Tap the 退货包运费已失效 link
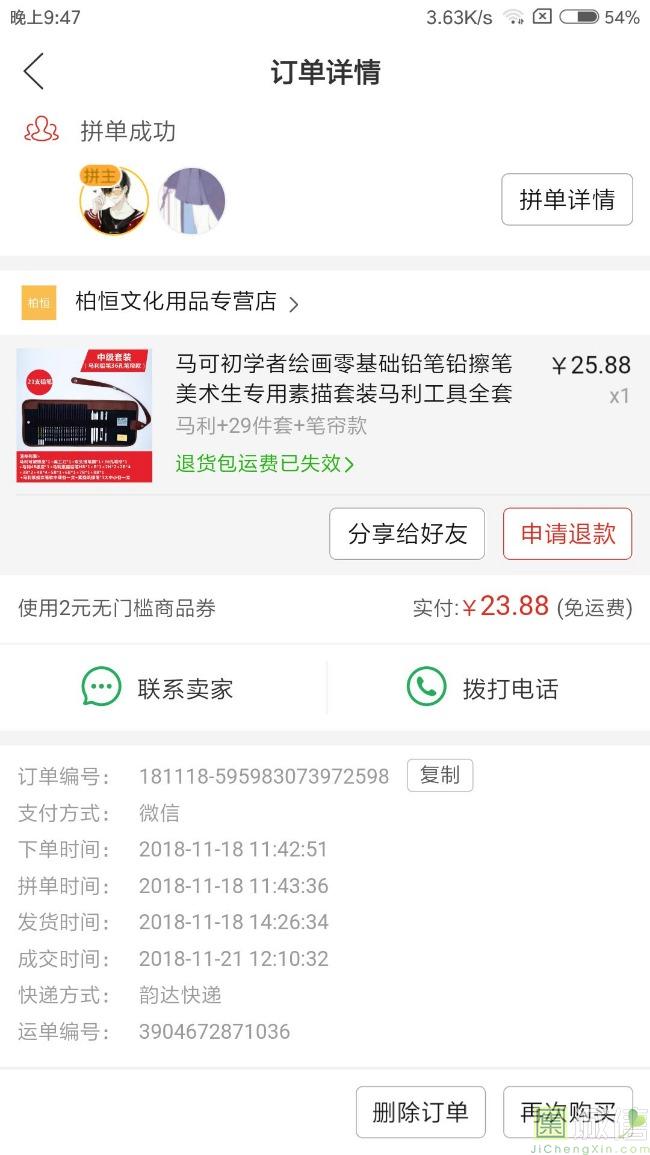 click(264, 464)
